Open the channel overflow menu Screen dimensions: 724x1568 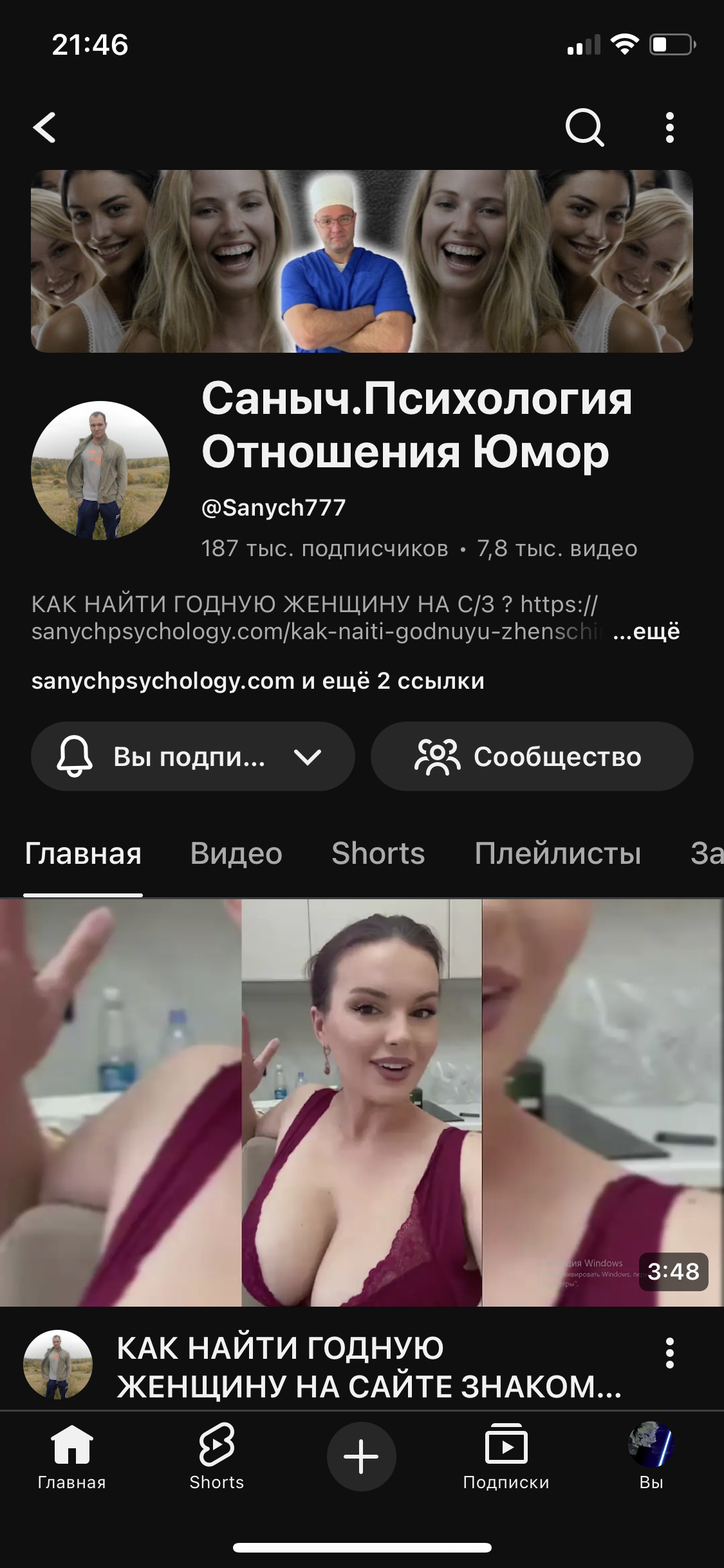(x=669, y=127)
